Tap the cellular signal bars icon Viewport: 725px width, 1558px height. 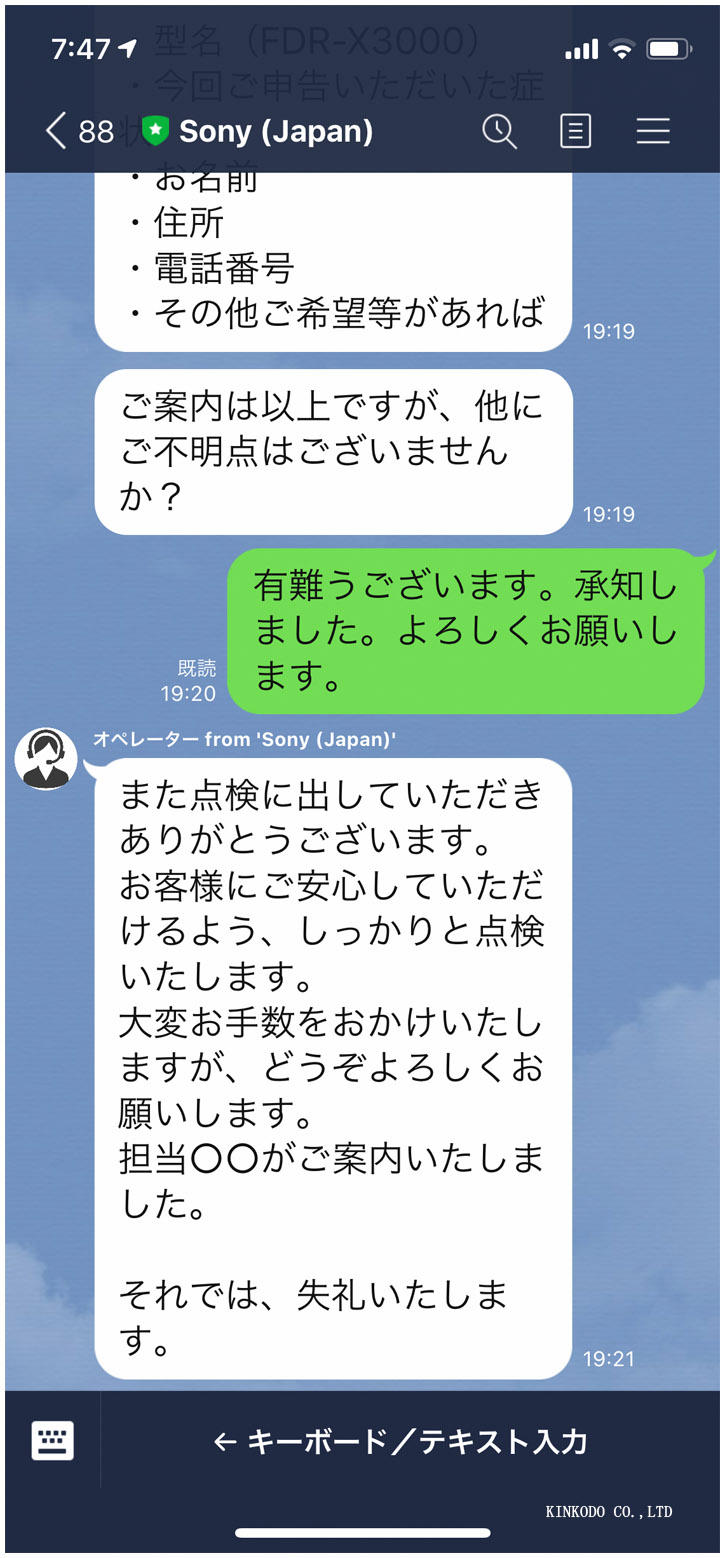click(x=581, y=45)
